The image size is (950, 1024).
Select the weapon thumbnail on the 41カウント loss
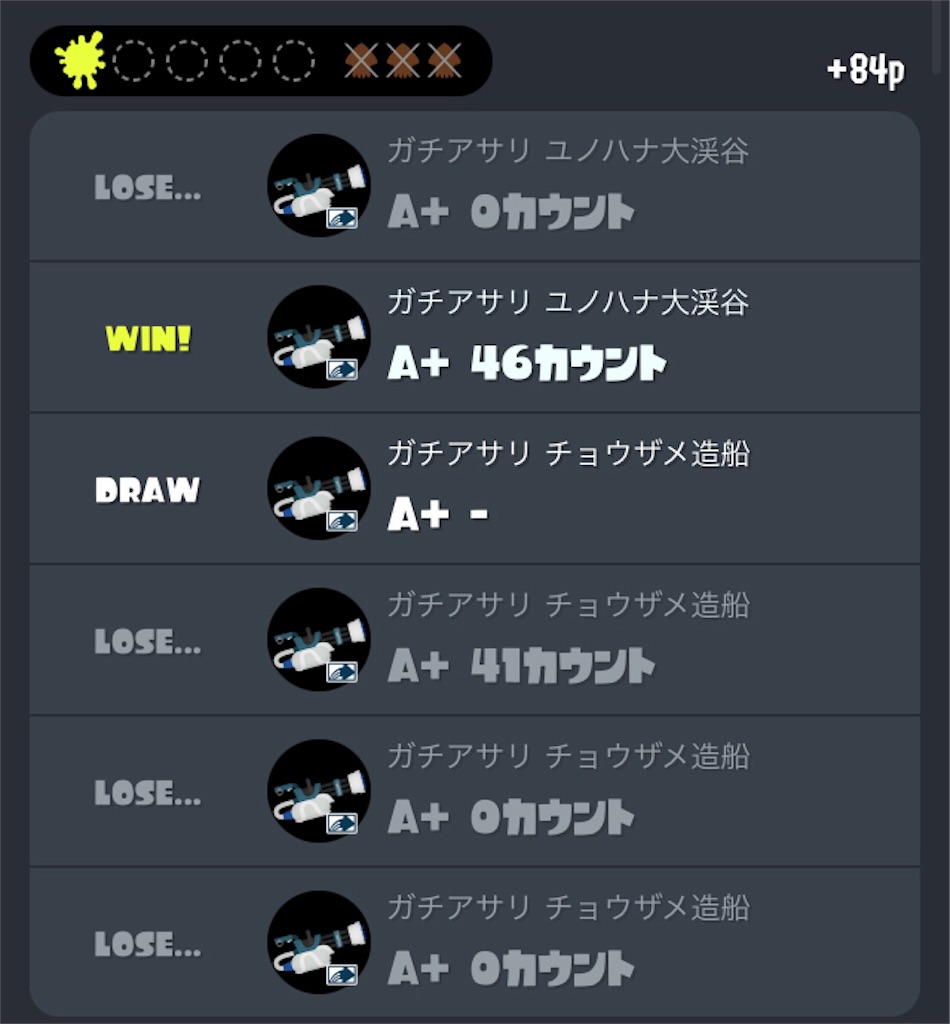point(318,641)
